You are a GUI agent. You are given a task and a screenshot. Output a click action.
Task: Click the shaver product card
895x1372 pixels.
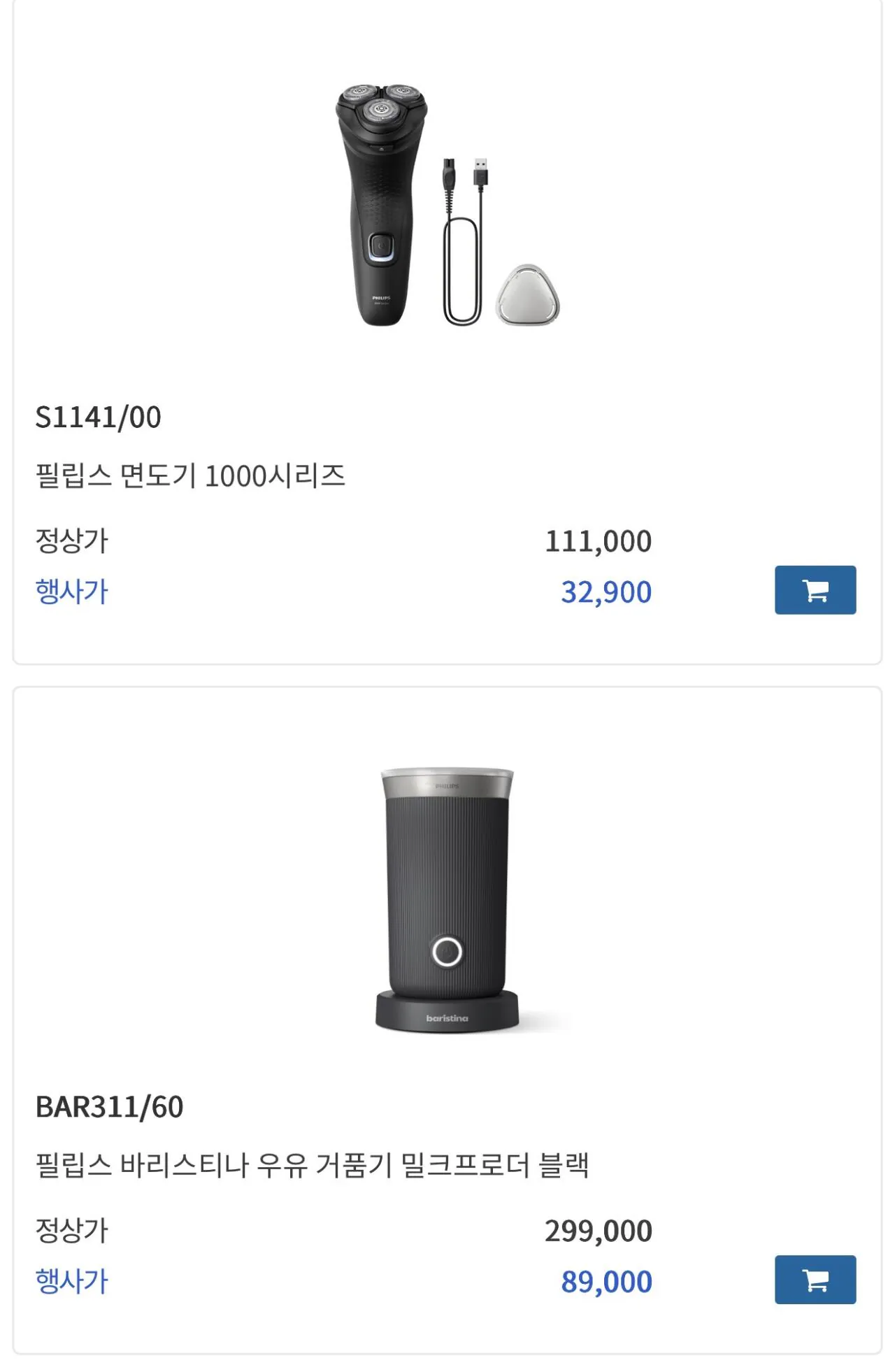pyautogui.click(x=447, y=329)
